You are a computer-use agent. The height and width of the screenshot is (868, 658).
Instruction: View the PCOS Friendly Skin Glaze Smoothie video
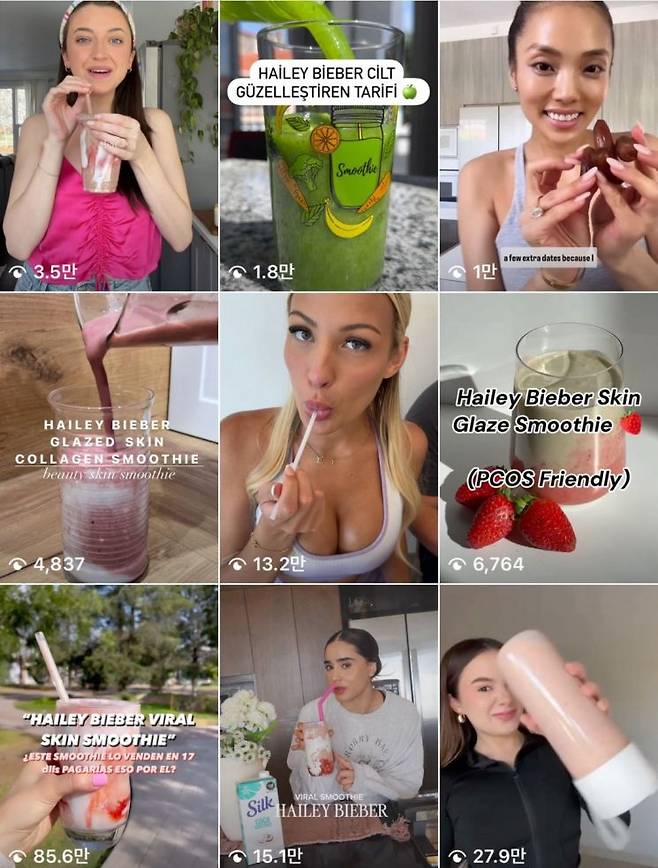pyautogui.click(x=548, y=437)
